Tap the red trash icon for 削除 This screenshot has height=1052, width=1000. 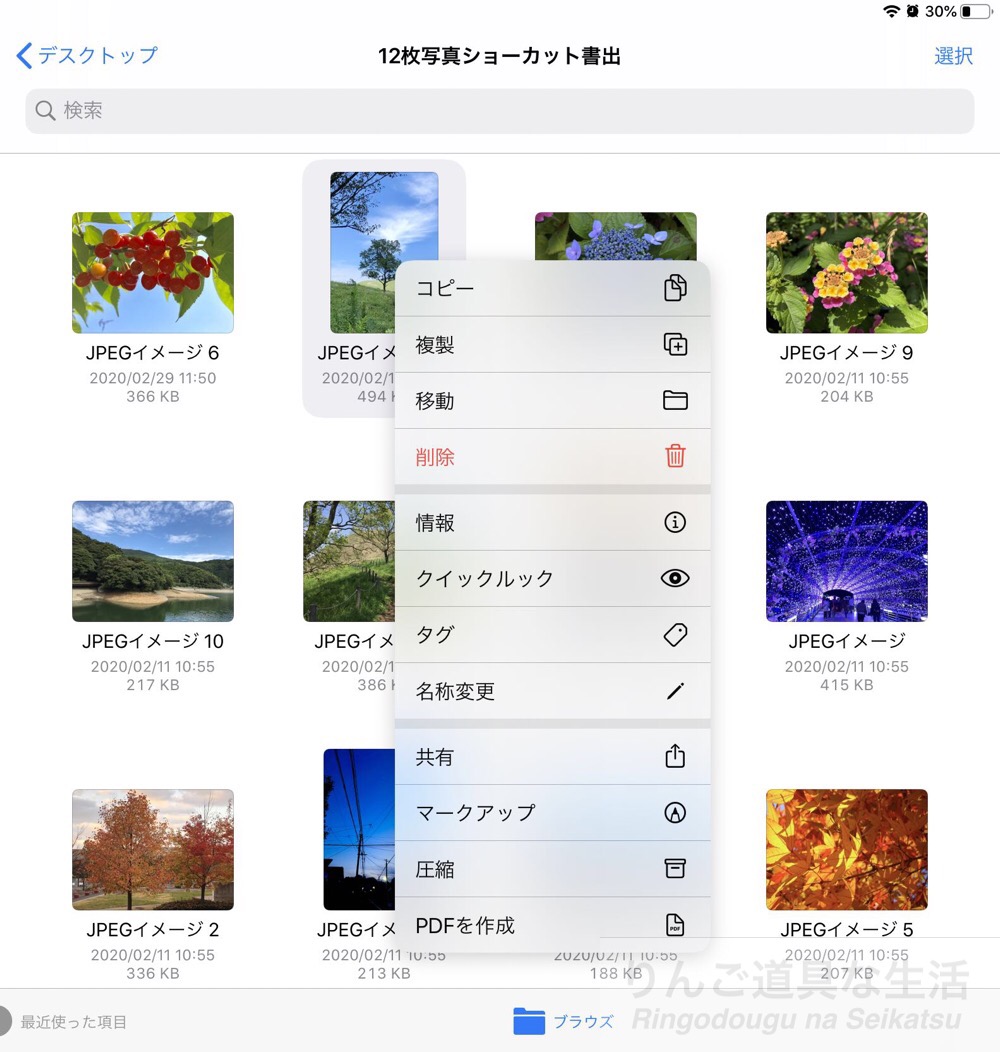675,457
